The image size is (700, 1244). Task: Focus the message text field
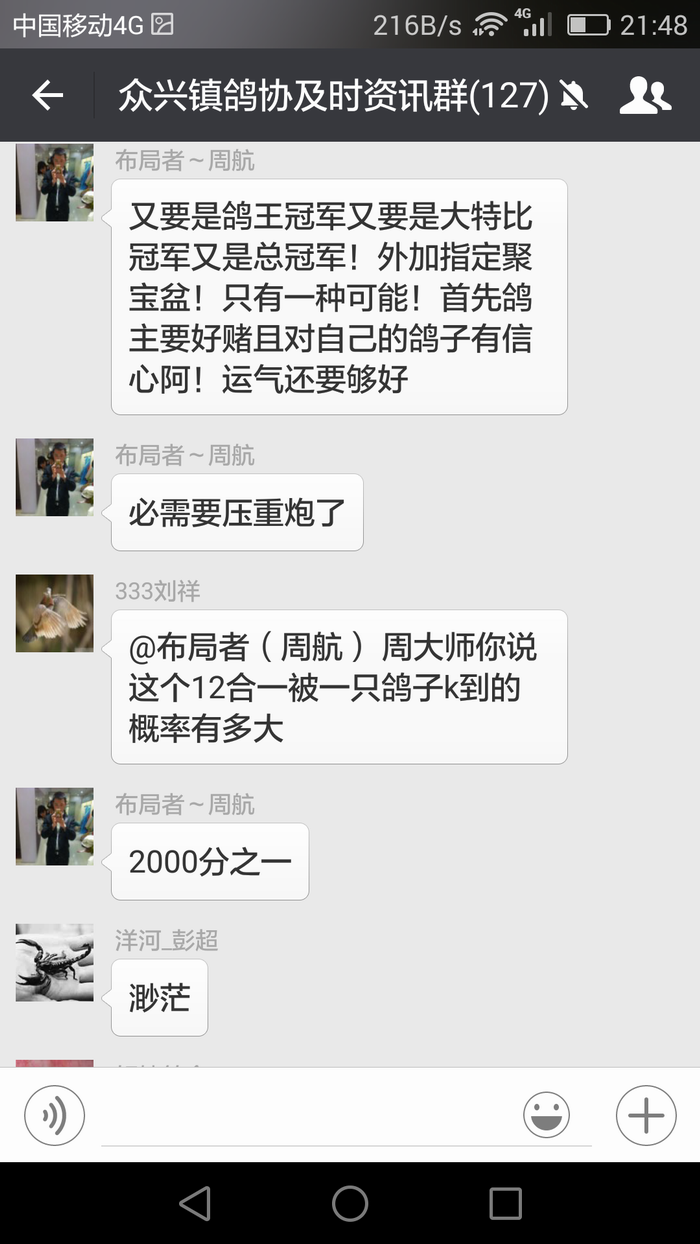305,1116
